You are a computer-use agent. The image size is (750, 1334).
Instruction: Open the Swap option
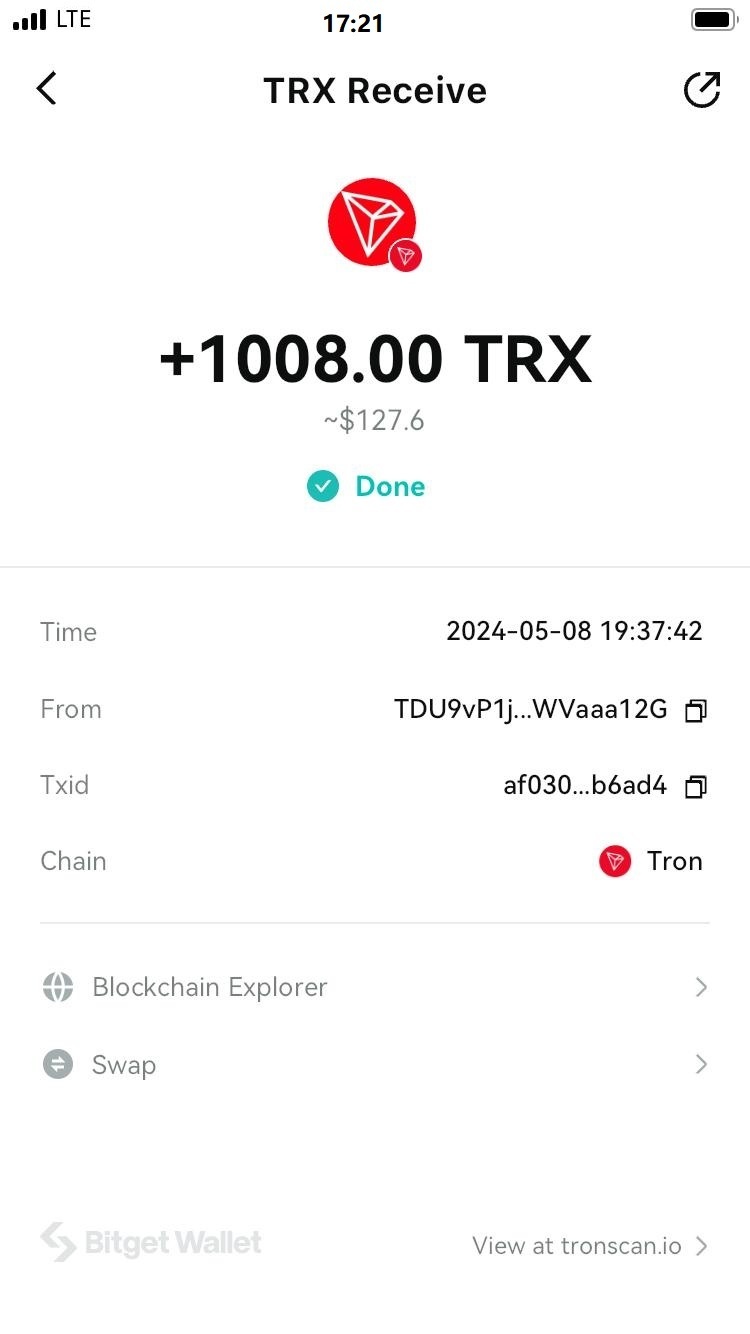374,1065
